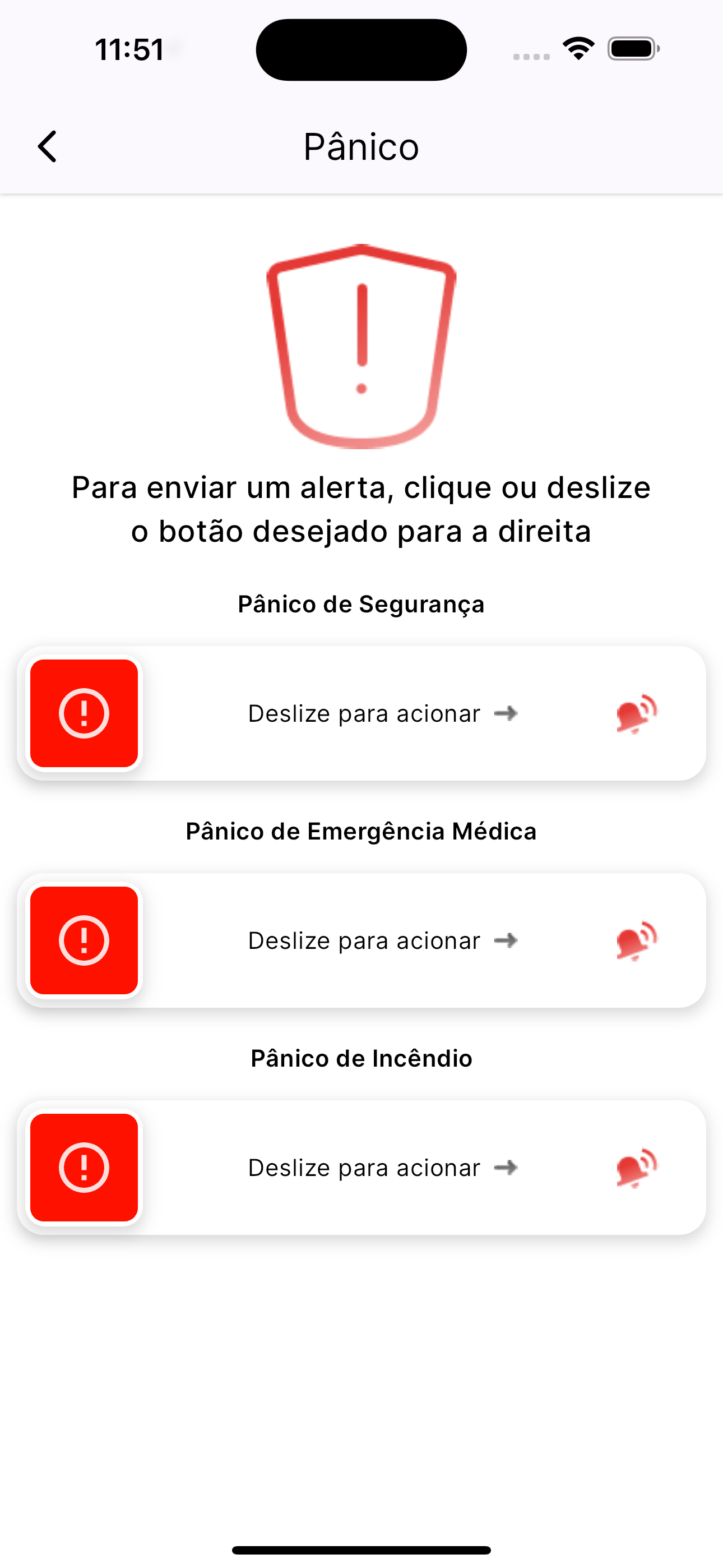Tap the red Pânico de Segurança button
This screenshot has height=1568, width=723.
84,713
